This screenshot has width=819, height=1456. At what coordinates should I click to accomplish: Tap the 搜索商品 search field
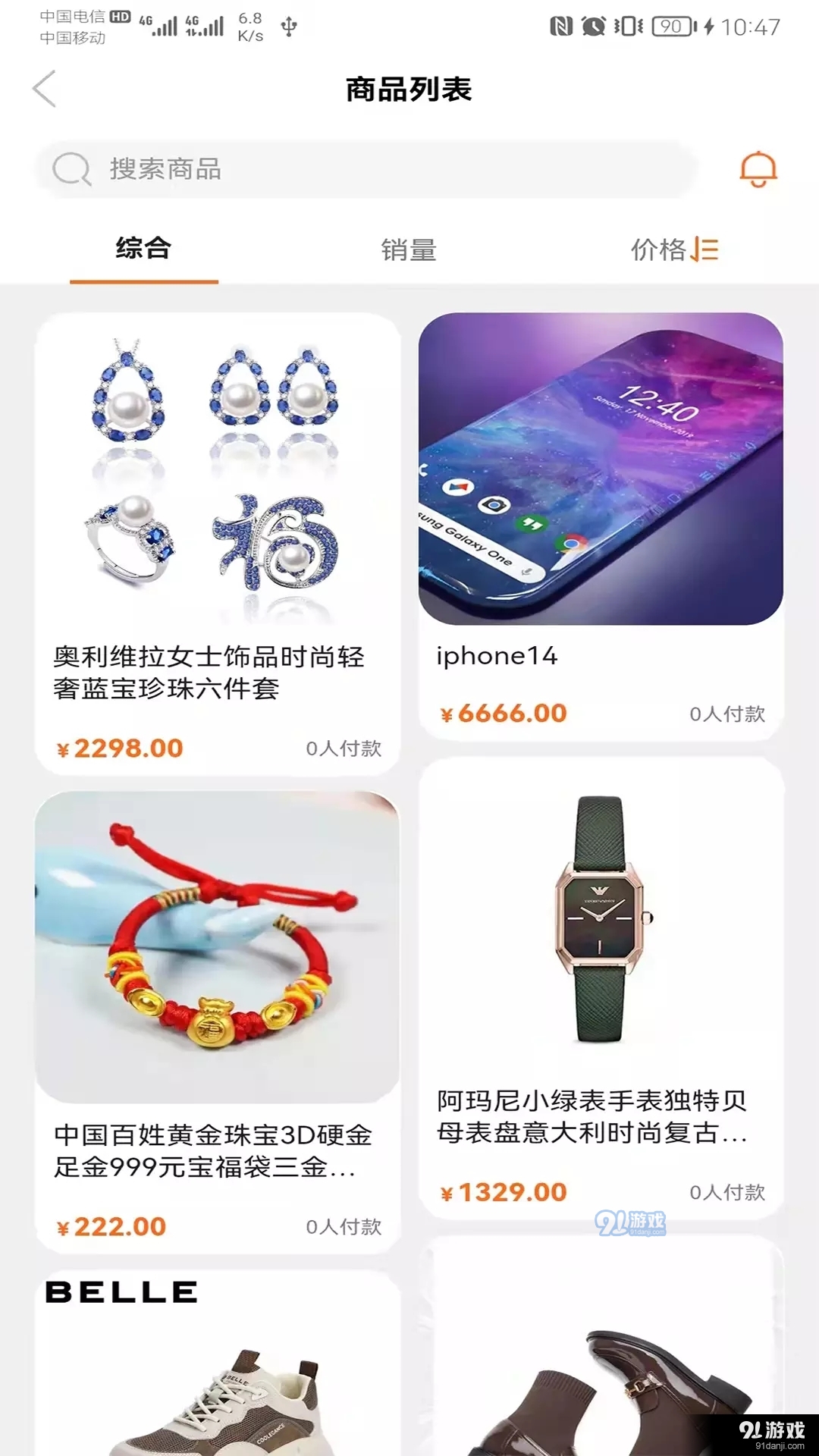364,169
